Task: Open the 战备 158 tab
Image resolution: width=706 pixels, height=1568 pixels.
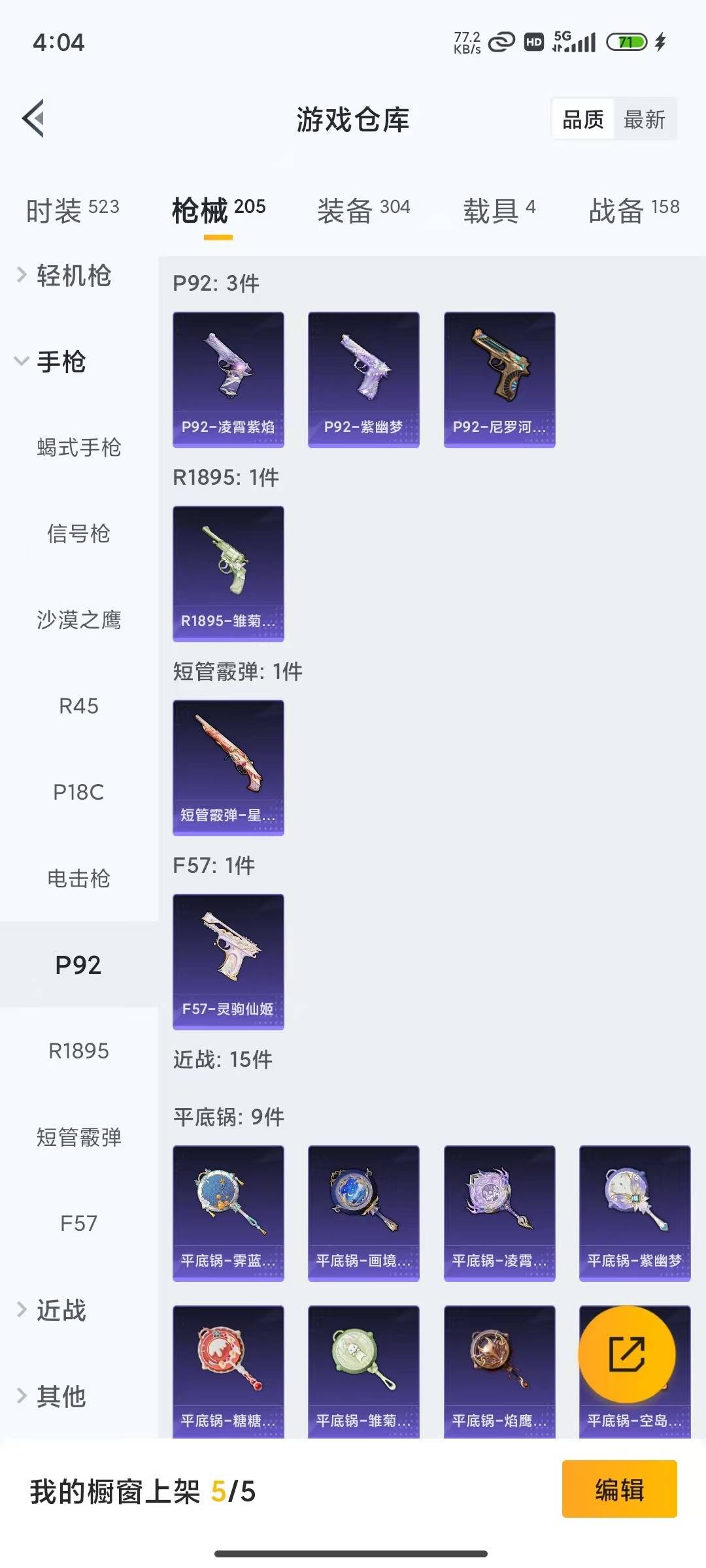Action: point(633,208)
